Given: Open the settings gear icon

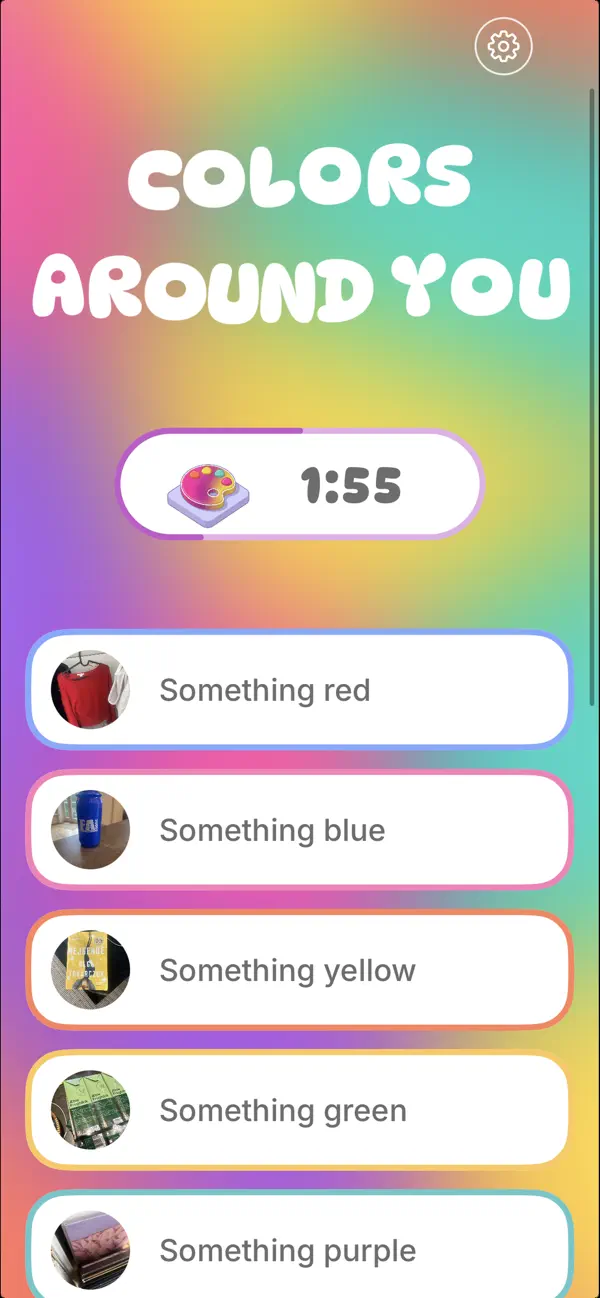Looking at the screenshot, I should [x=503, y=46].
